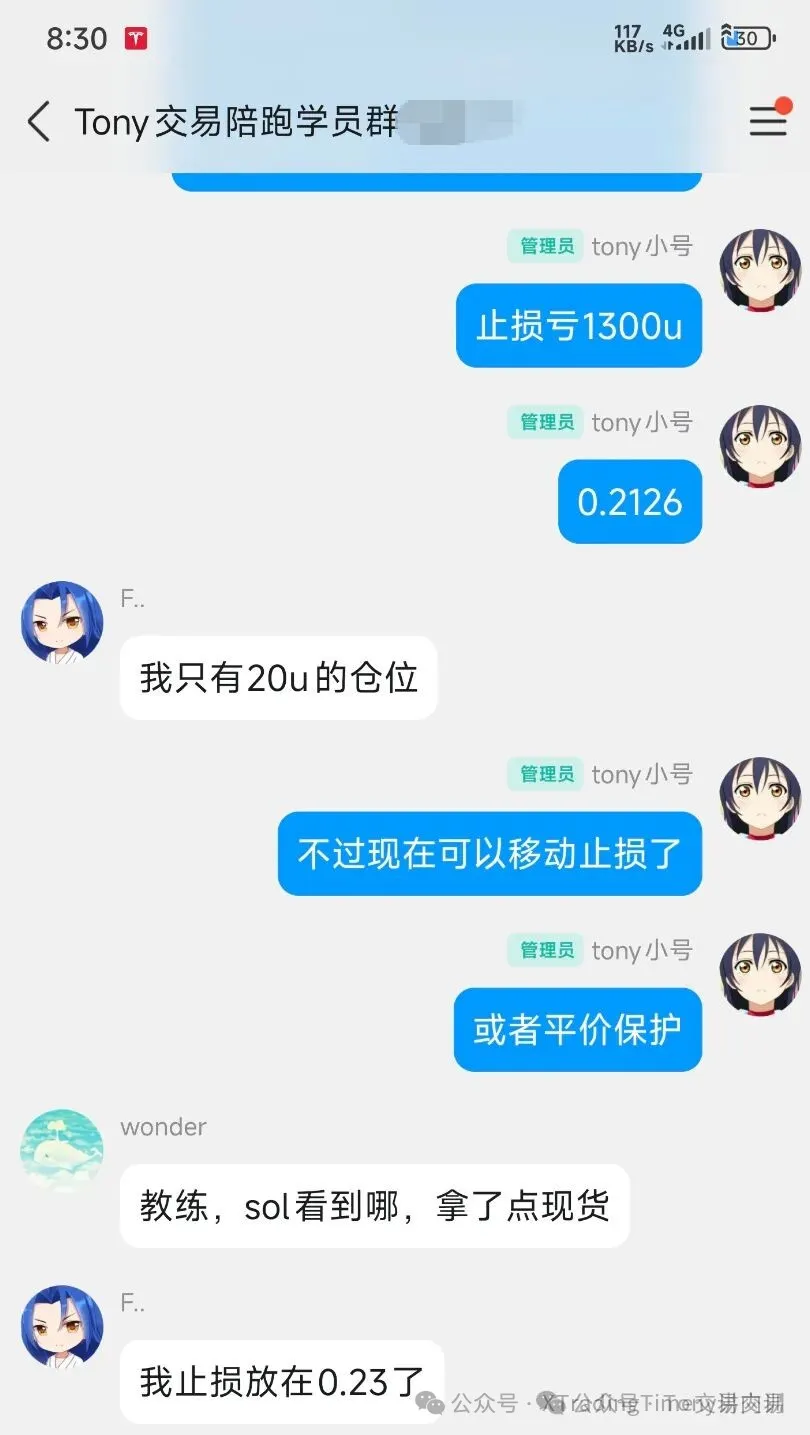Tap F..'s blue-haired avatar
Screen dimensions: 810x1435
pos(62,622)
